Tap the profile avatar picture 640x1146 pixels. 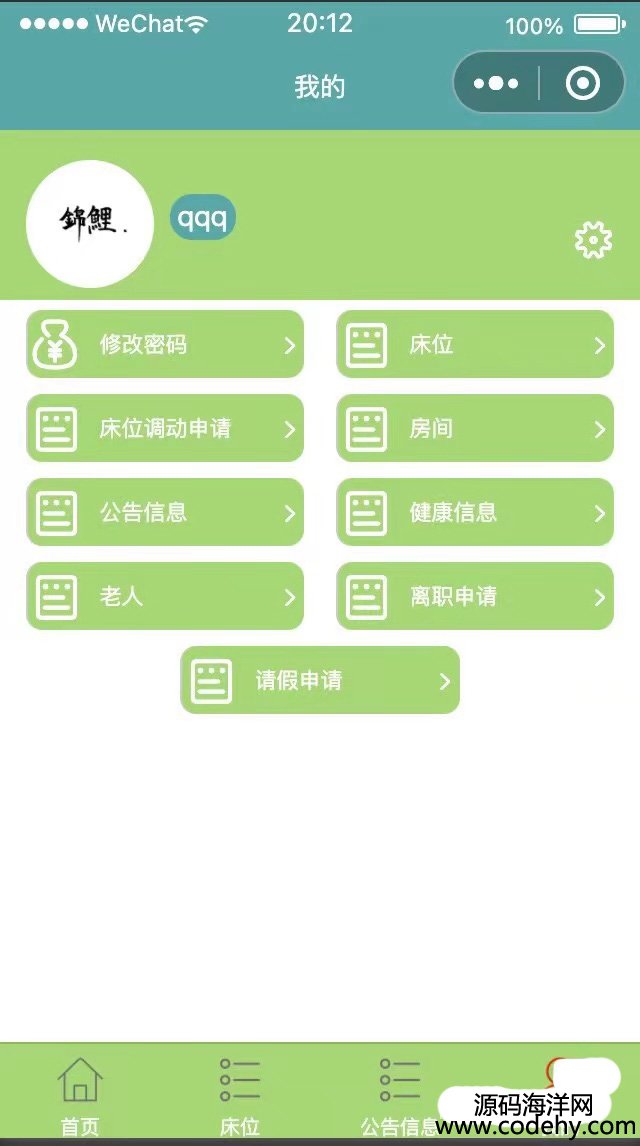(90, 224)
